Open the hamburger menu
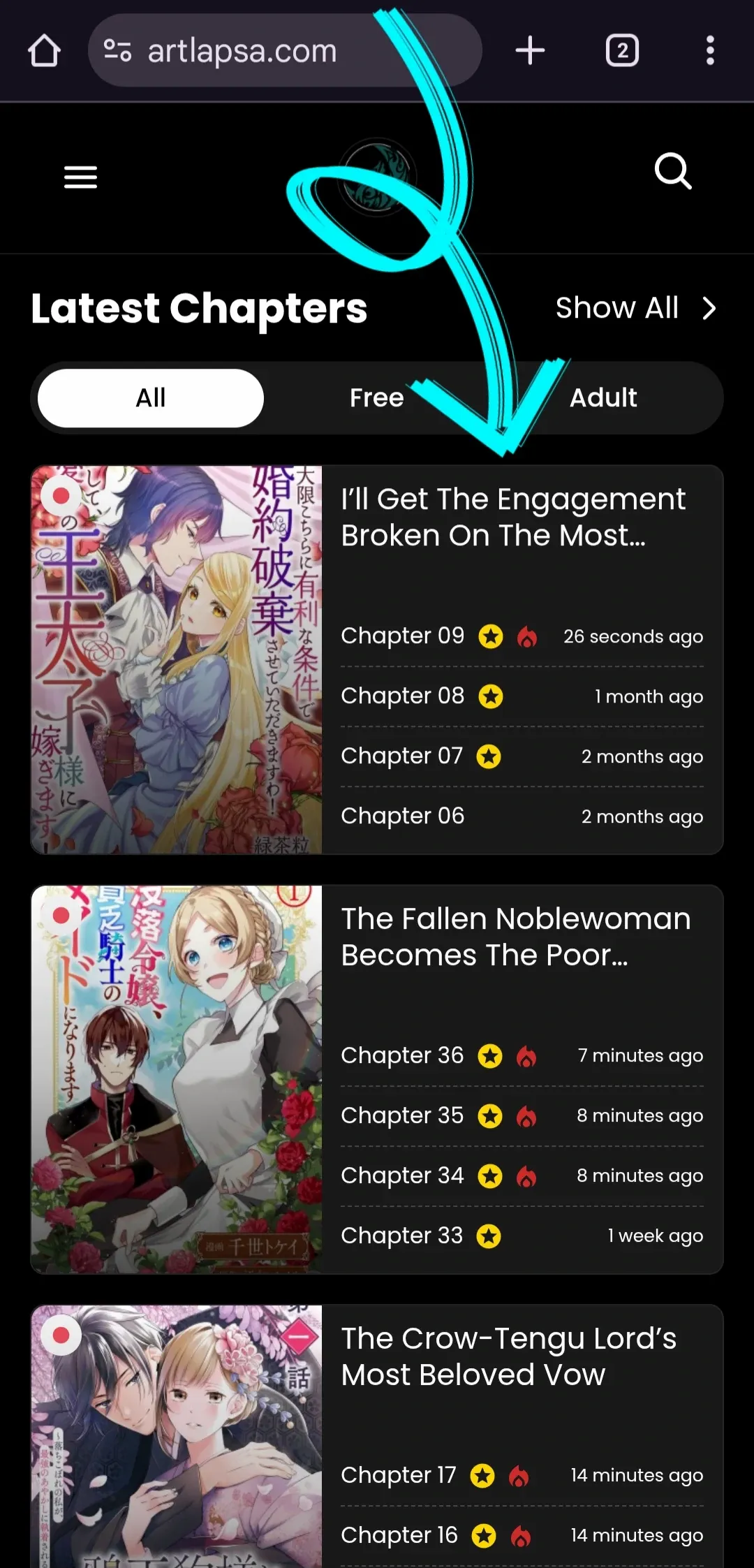The width and height of the screenshot is (754, 1568). pos(80,177)
